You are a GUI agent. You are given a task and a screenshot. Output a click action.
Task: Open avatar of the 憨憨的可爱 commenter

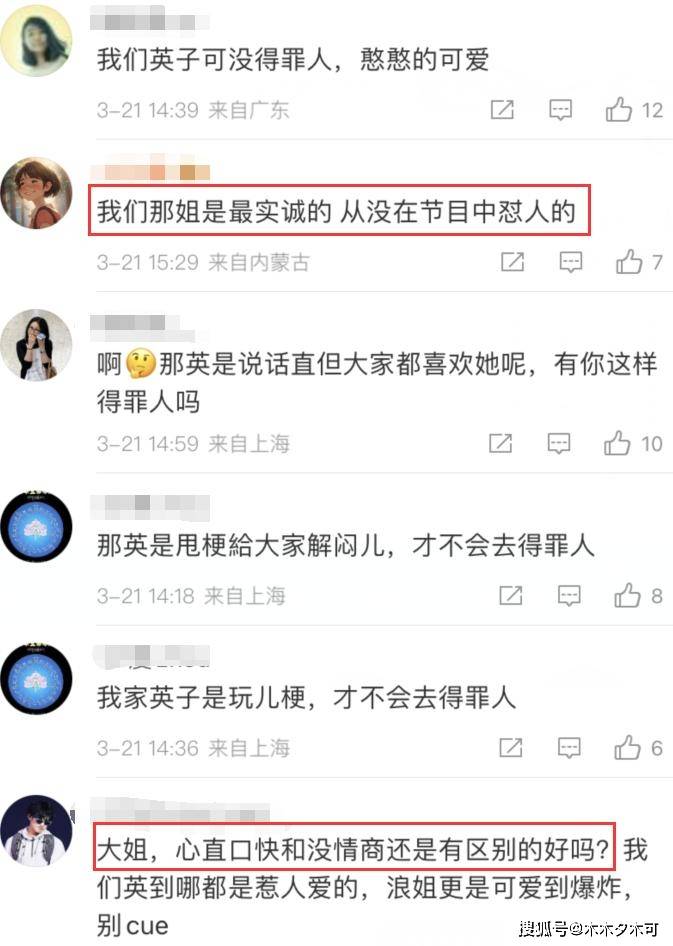click(x=36, y=41)
